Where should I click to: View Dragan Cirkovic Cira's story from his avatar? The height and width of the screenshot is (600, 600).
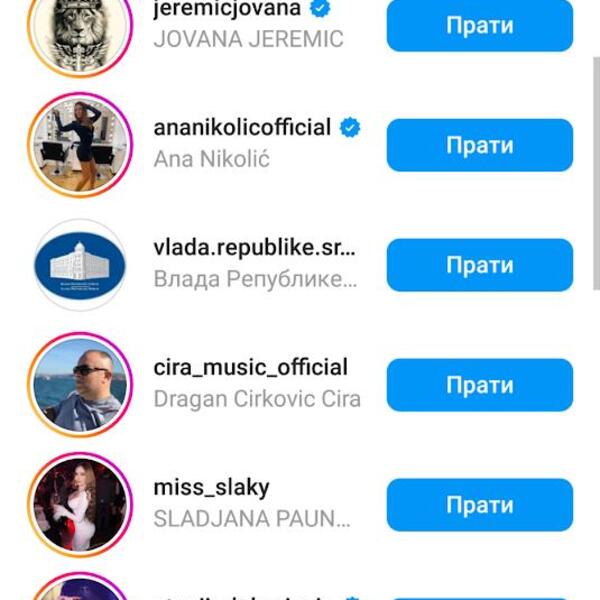80,385
